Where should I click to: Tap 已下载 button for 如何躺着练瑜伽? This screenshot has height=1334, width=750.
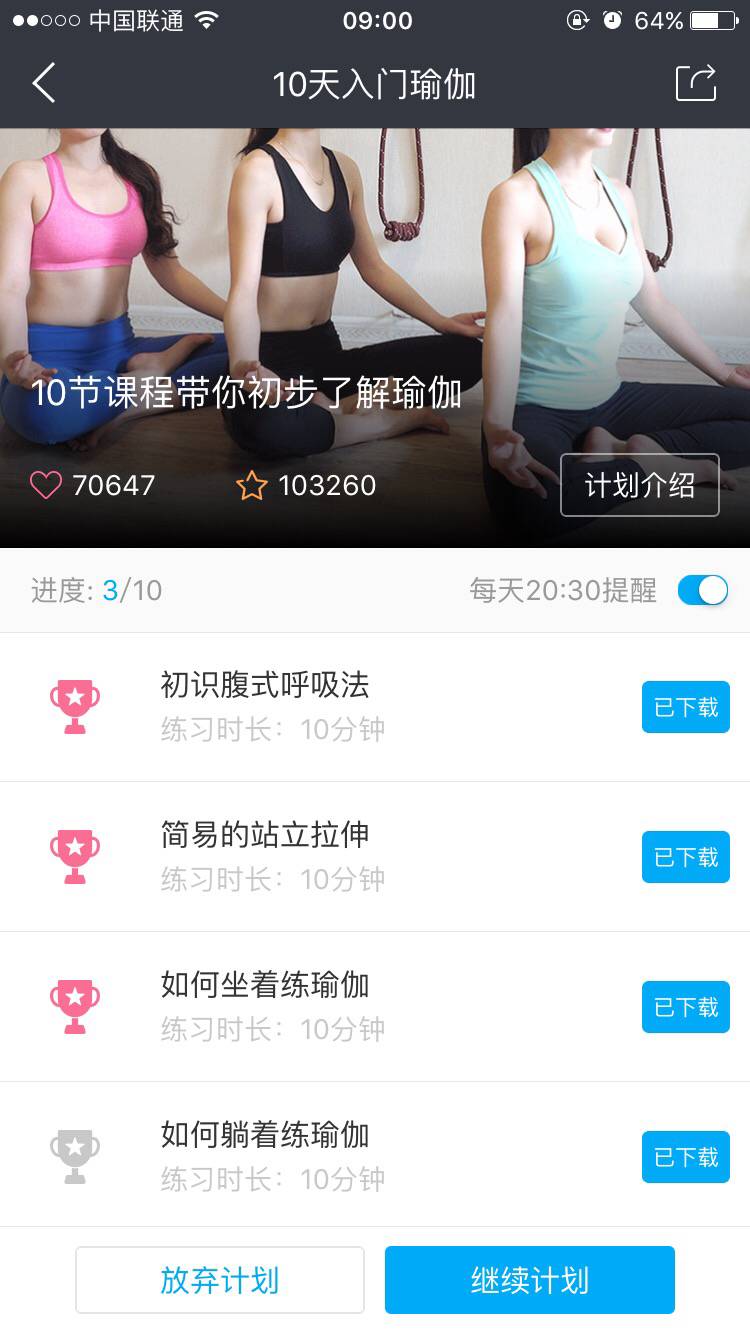click(686, 1157)
